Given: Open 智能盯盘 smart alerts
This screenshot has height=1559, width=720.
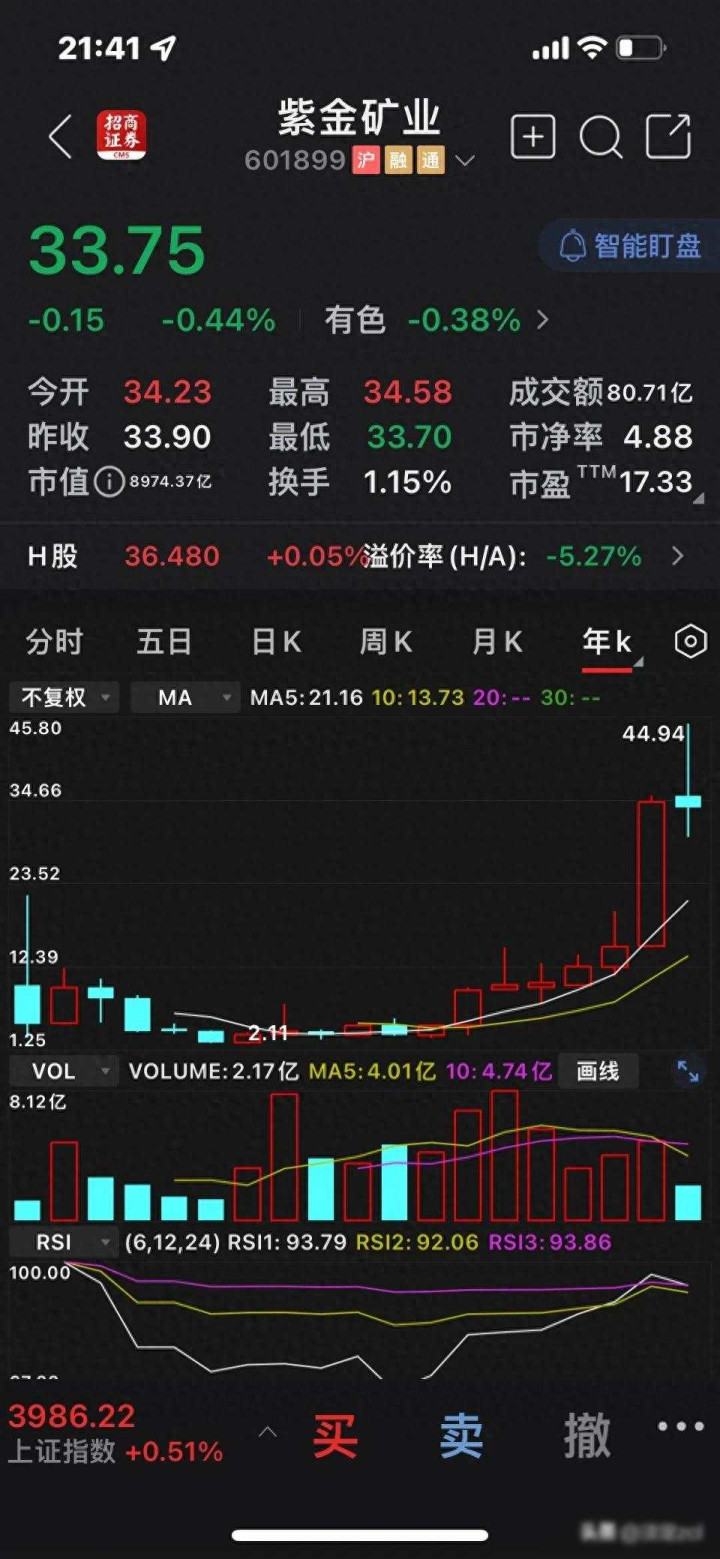Looking at the screenshot, I should coord(630,246).
